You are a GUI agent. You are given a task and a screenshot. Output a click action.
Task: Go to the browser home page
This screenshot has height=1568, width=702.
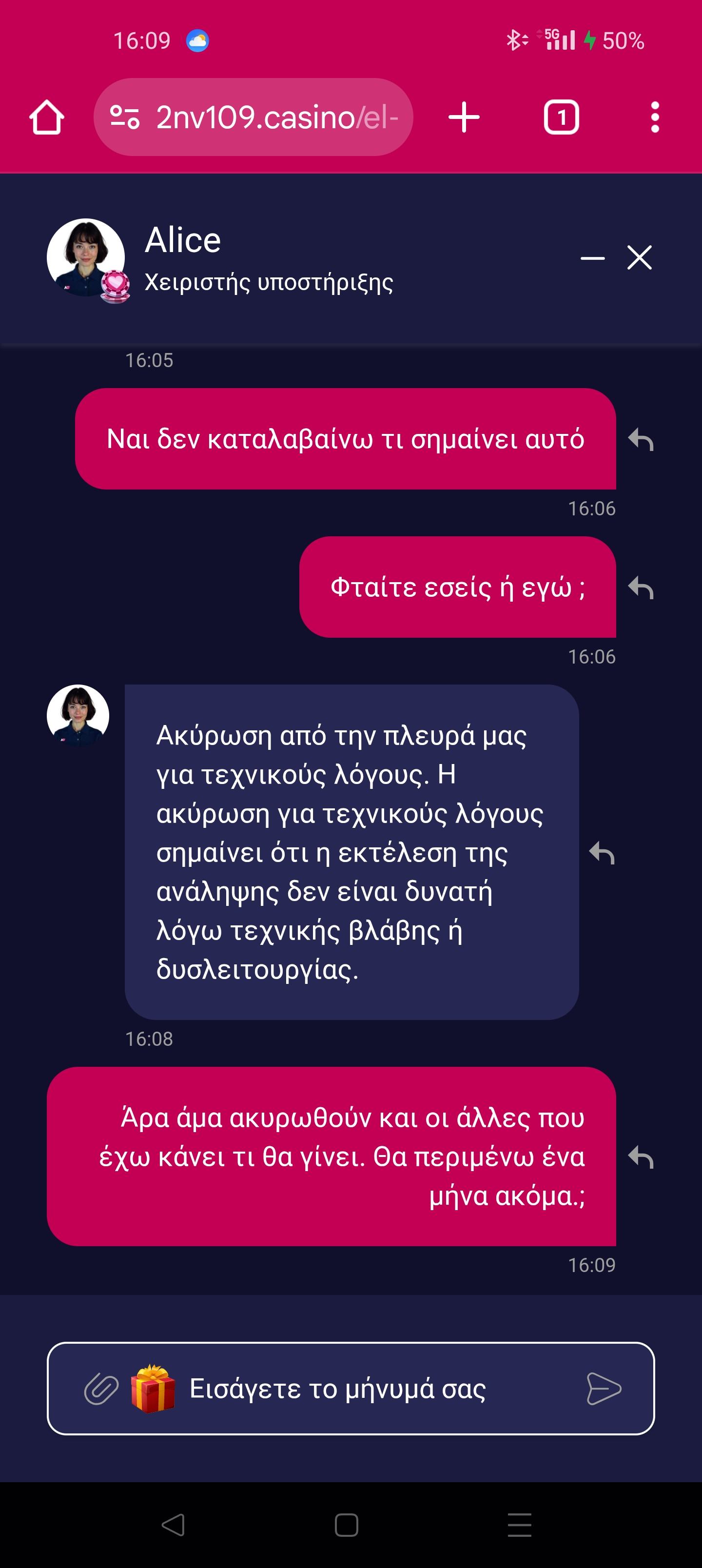[47, 117]
